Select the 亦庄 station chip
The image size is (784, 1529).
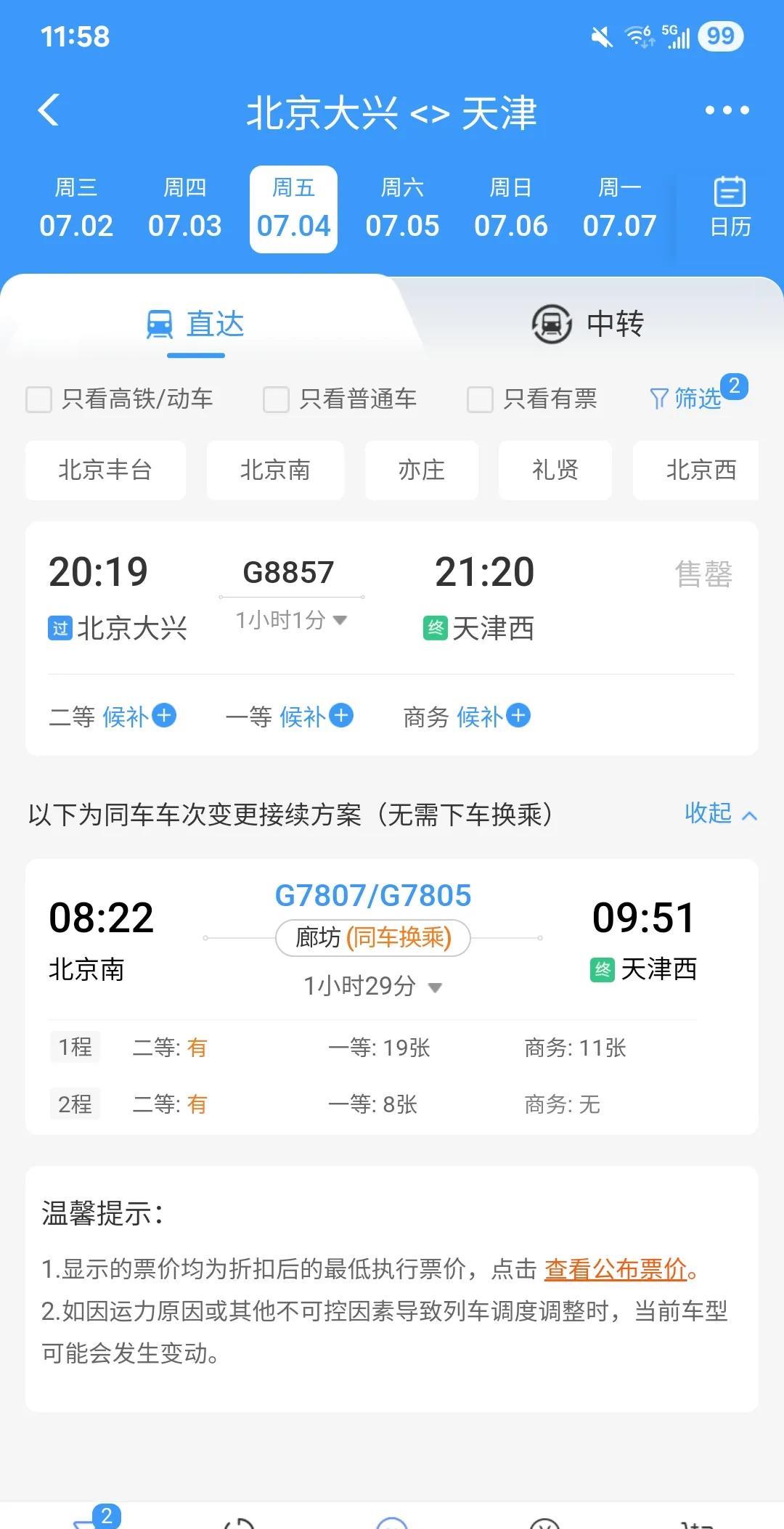click(421, 470)
